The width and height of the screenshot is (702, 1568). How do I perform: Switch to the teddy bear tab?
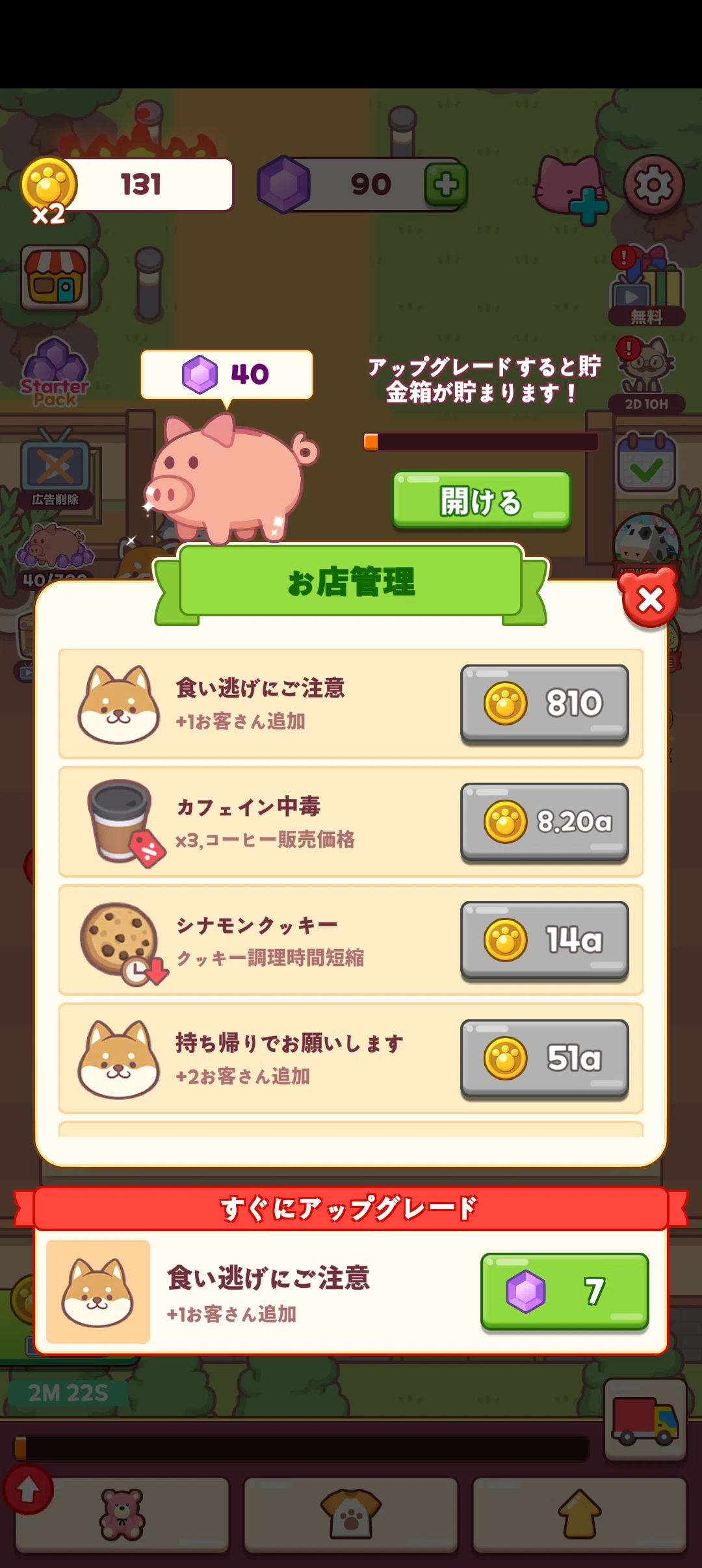(x=122, y=1515)
